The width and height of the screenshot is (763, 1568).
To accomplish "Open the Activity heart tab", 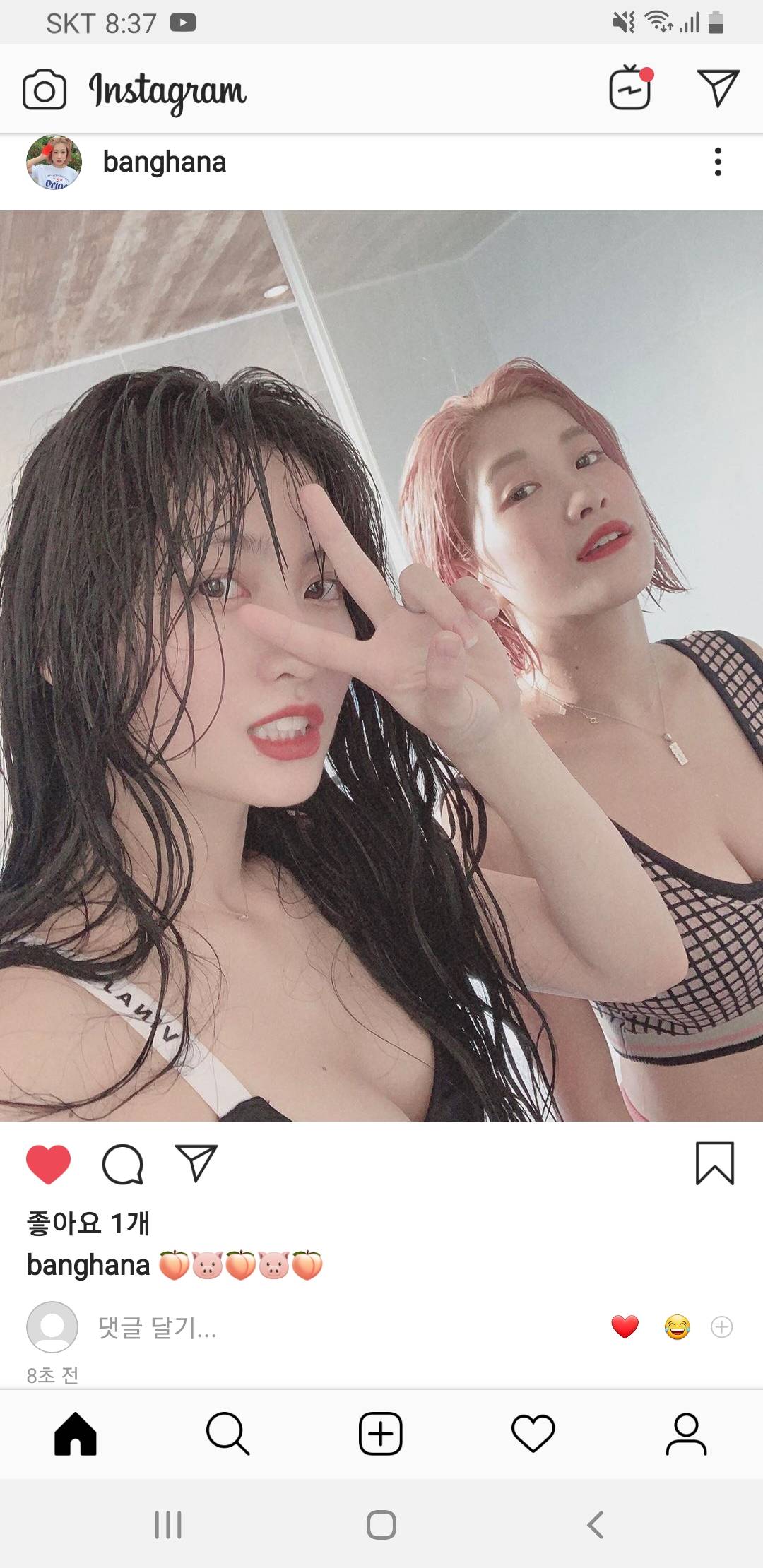I will point(533,1435).
